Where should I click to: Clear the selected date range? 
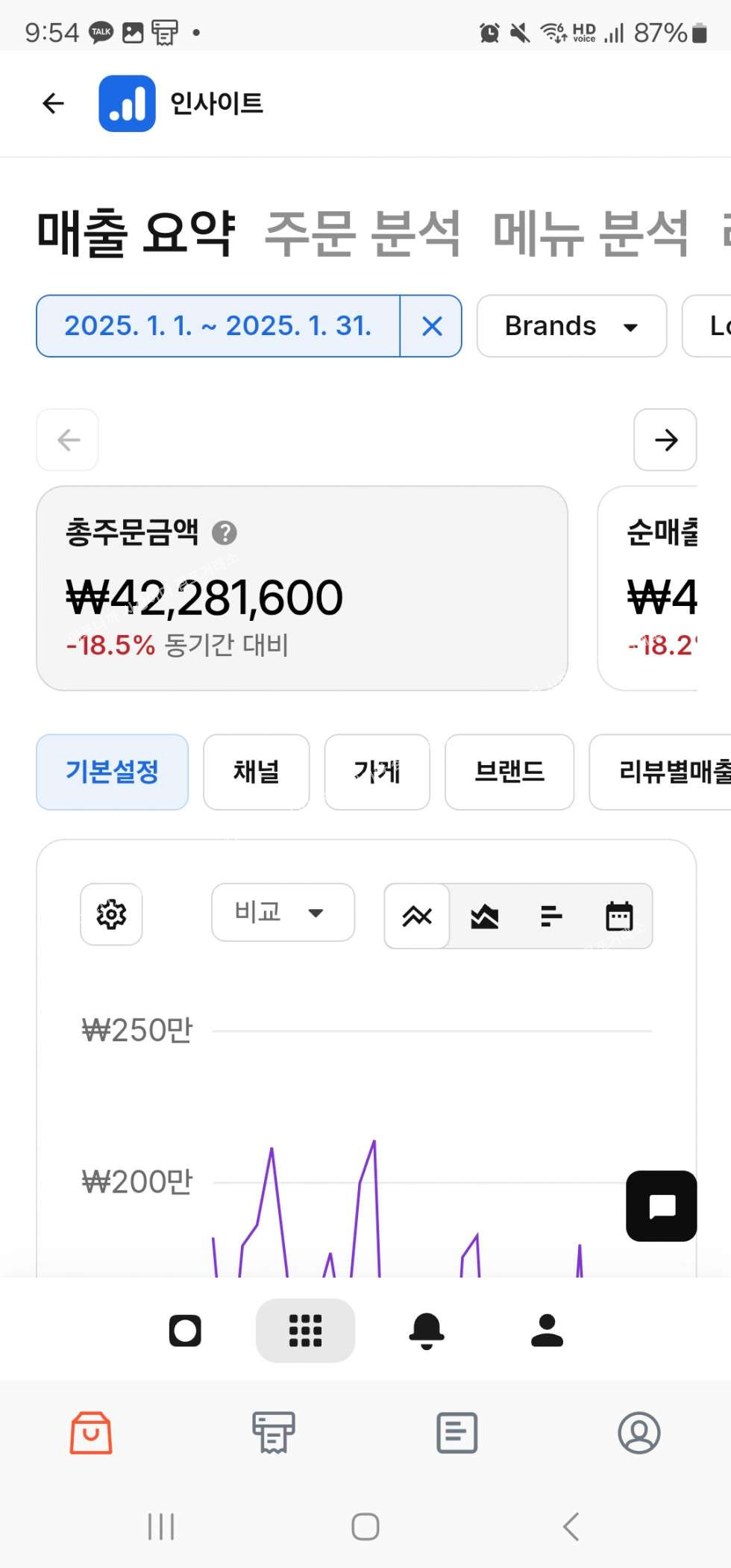tap(432, 326)
